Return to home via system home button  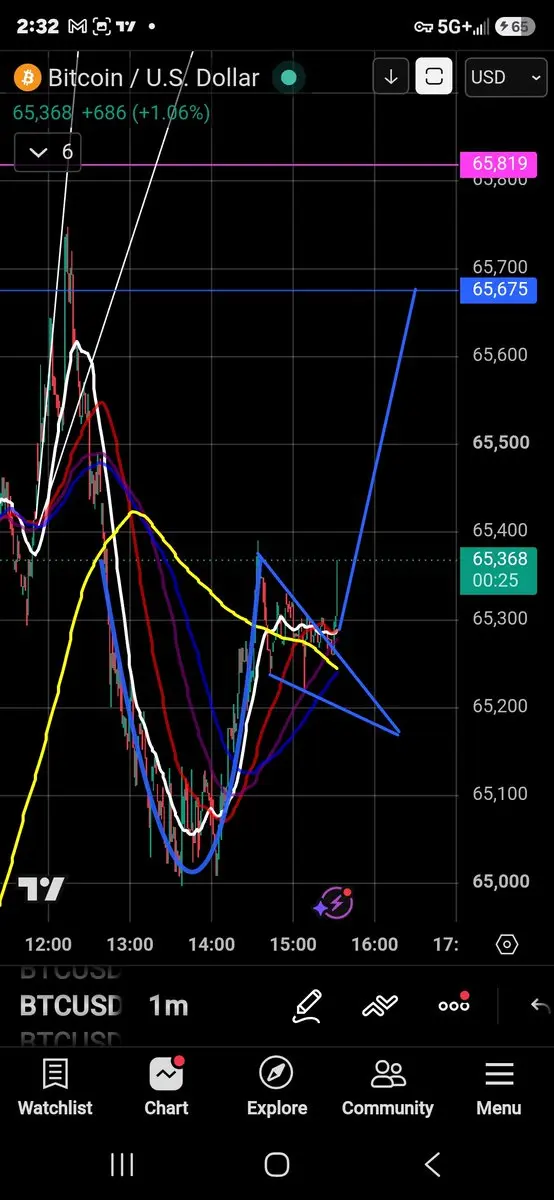tap(277, 1164)
